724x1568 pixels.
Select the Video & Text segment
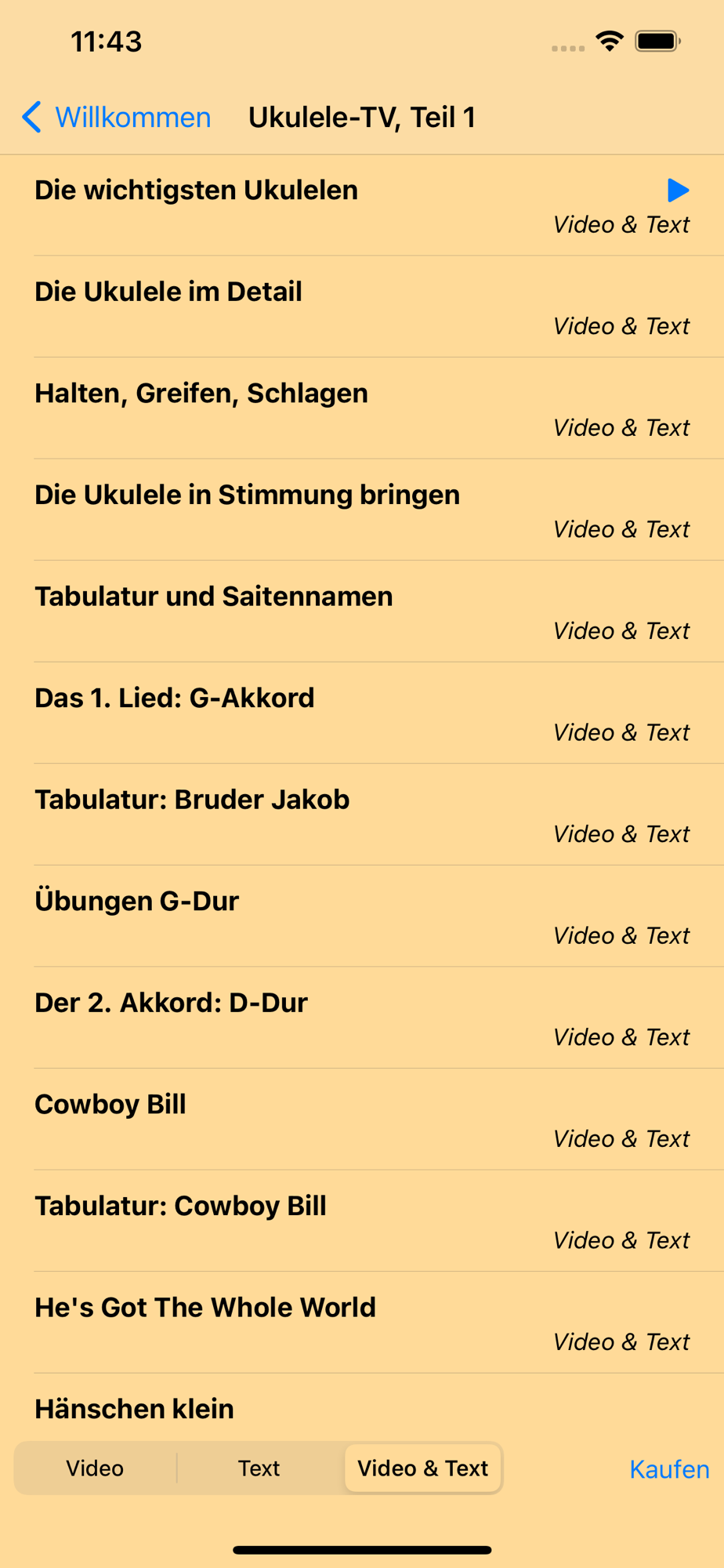coord(423,1468)
